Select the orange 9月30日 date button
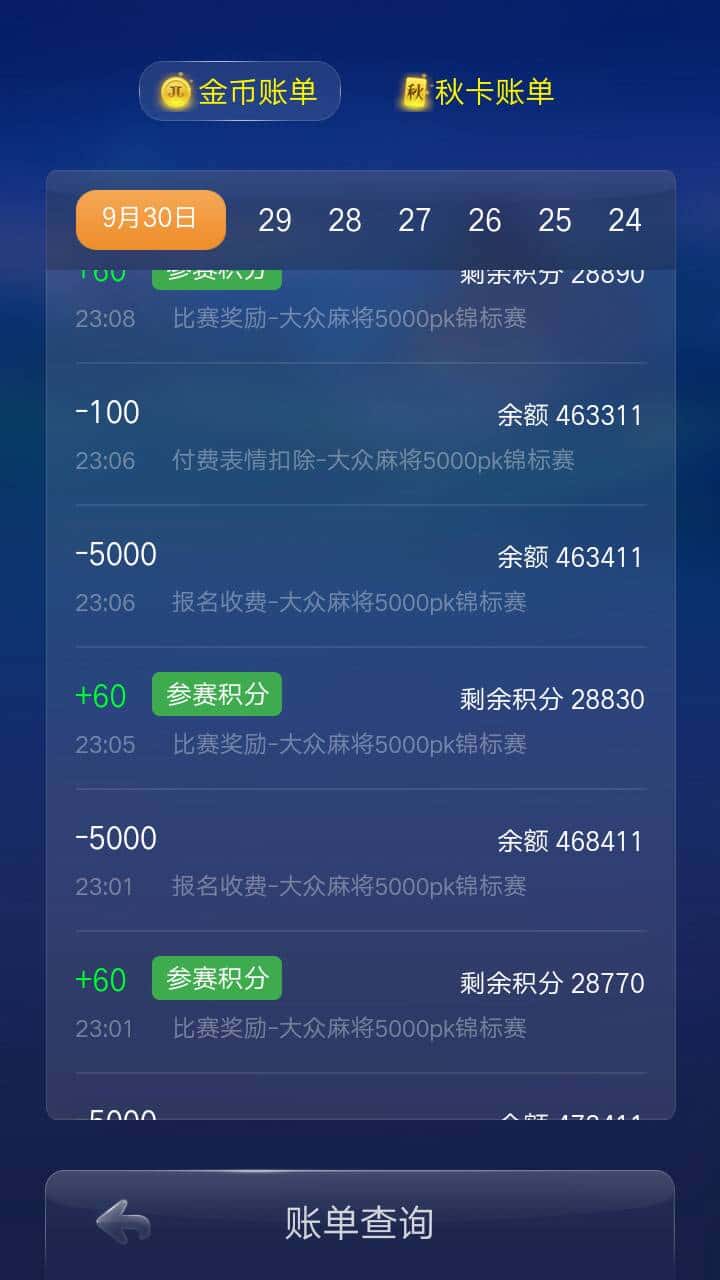Viewport: 720px width, 1280px height. [150, 220]
